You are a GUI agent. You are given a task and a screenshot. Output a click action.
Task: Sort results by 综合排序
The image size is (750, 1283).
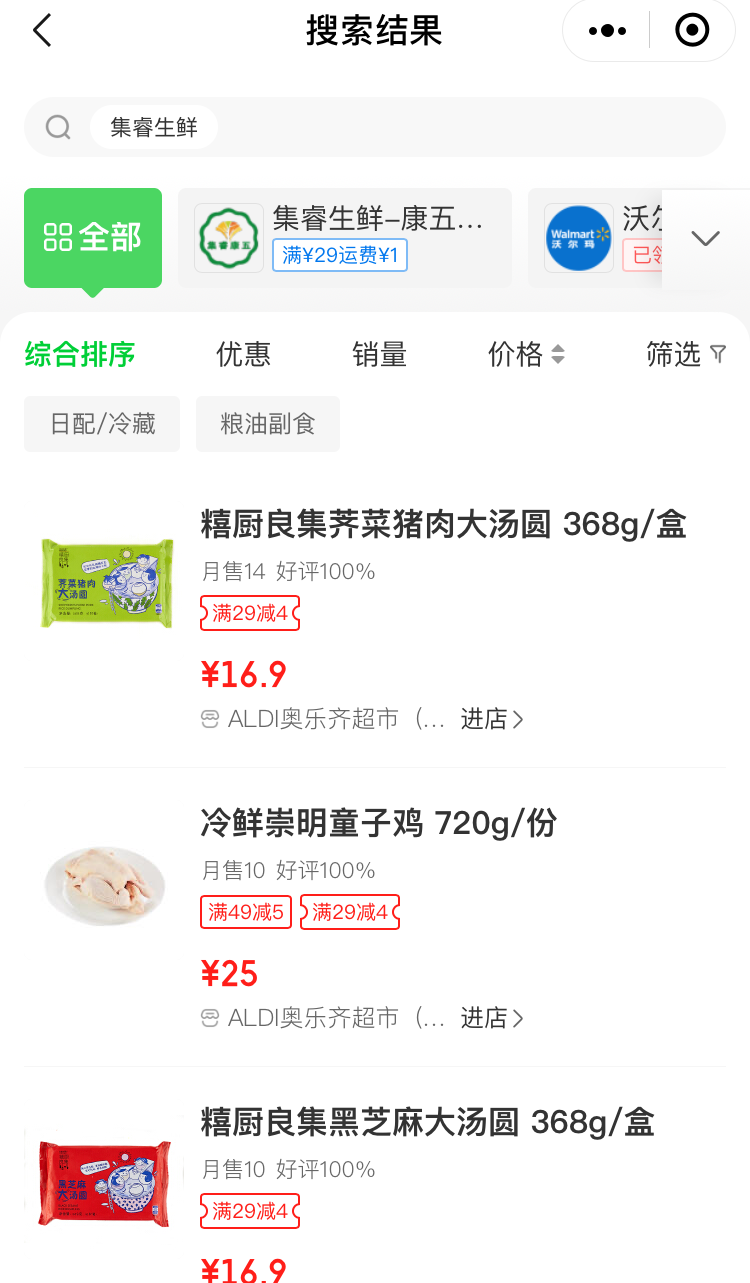[x=80, y=354]
